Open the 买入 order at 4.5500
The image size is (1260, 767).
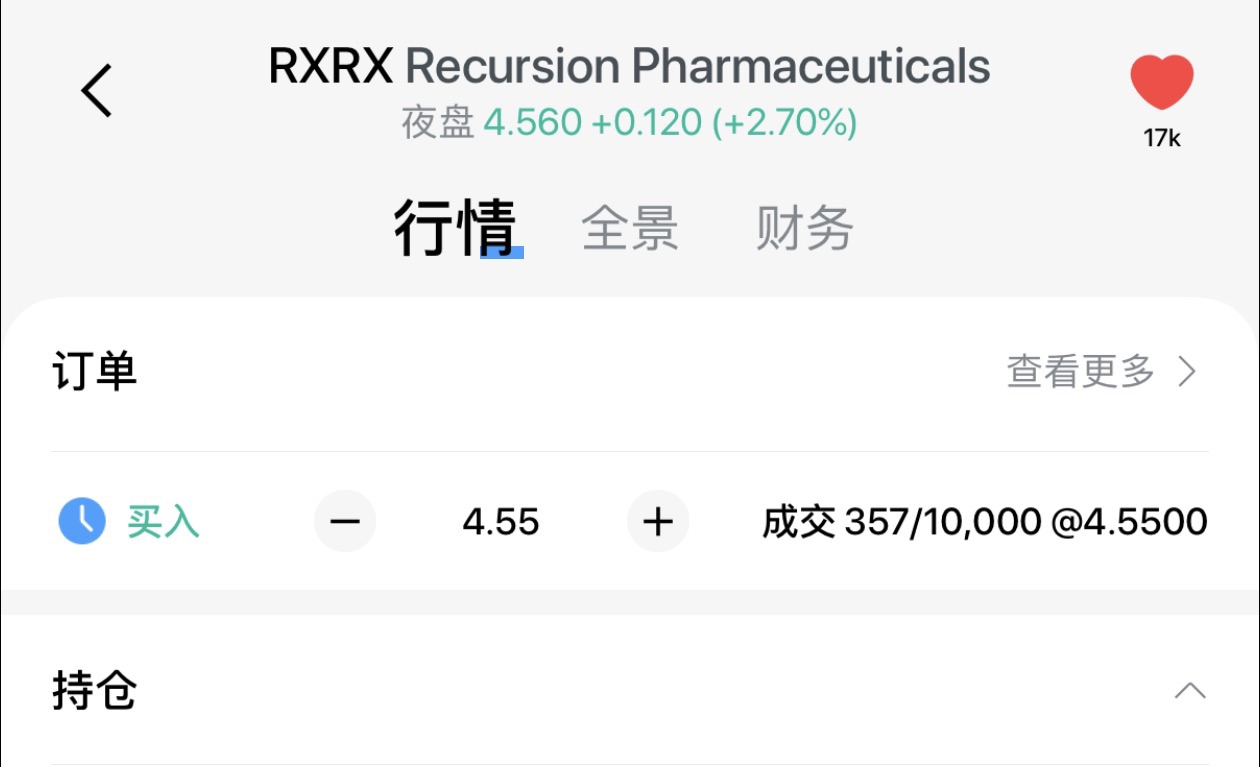(984, 521)
